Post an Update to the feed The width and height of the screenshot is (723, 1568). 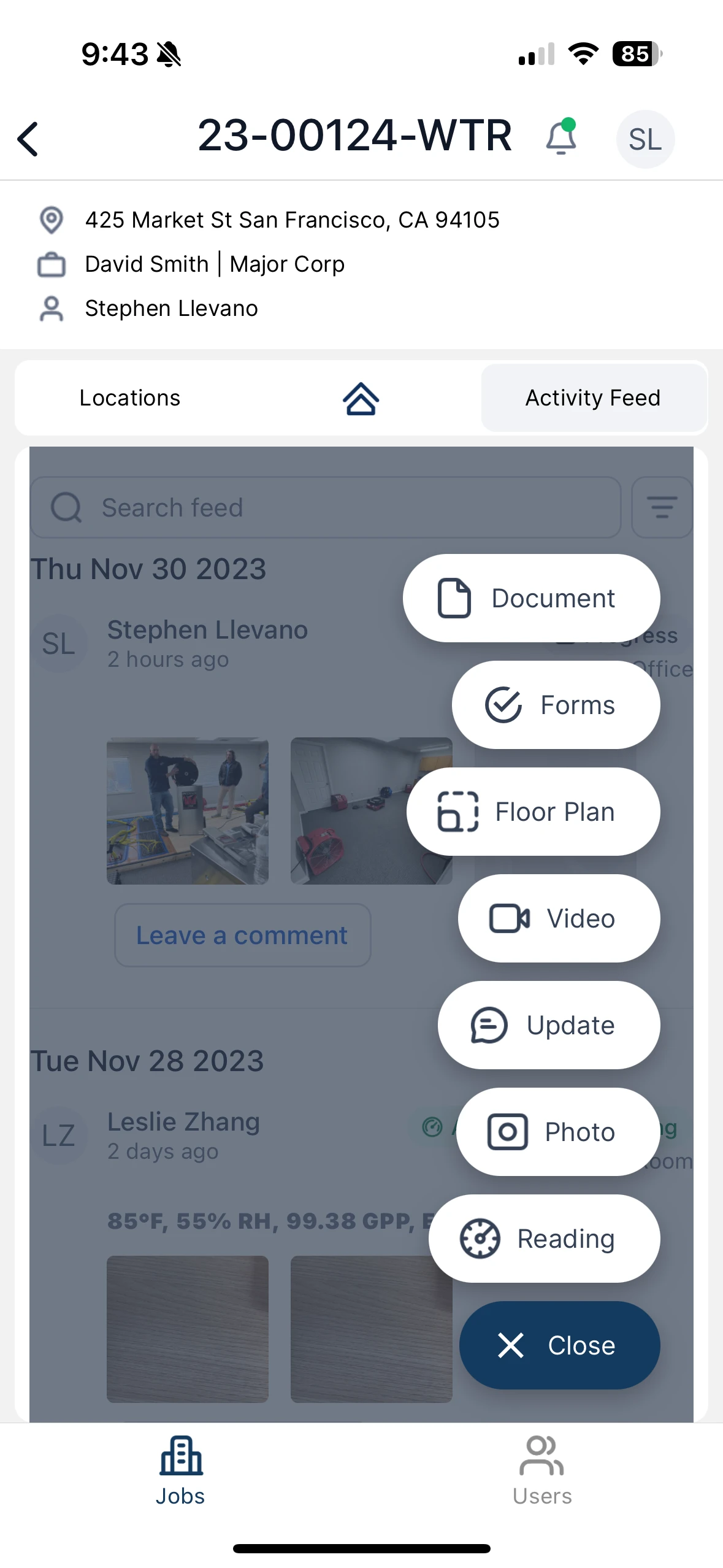548,1025
